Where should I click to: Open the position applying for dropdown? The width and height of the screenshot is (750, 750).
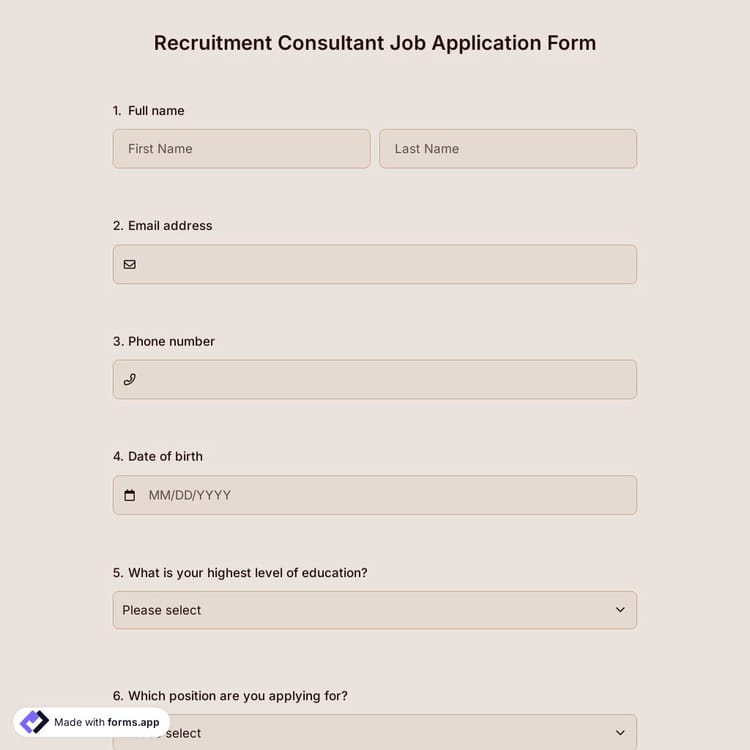click(400, 733)
